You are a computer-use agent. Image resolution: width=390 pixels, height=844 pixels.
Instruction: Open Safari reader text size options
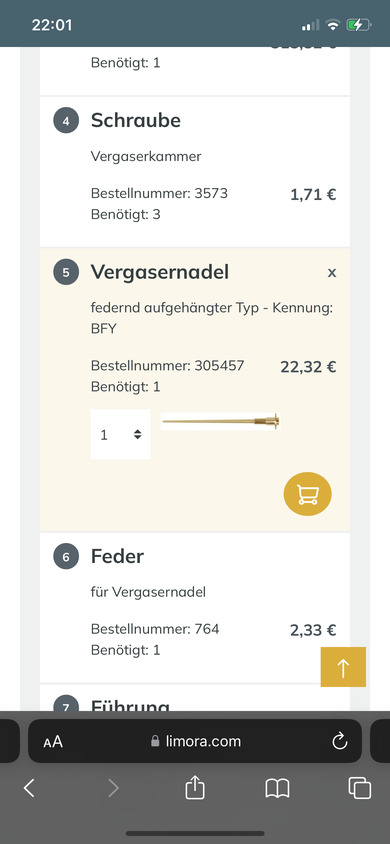point(53,742)
